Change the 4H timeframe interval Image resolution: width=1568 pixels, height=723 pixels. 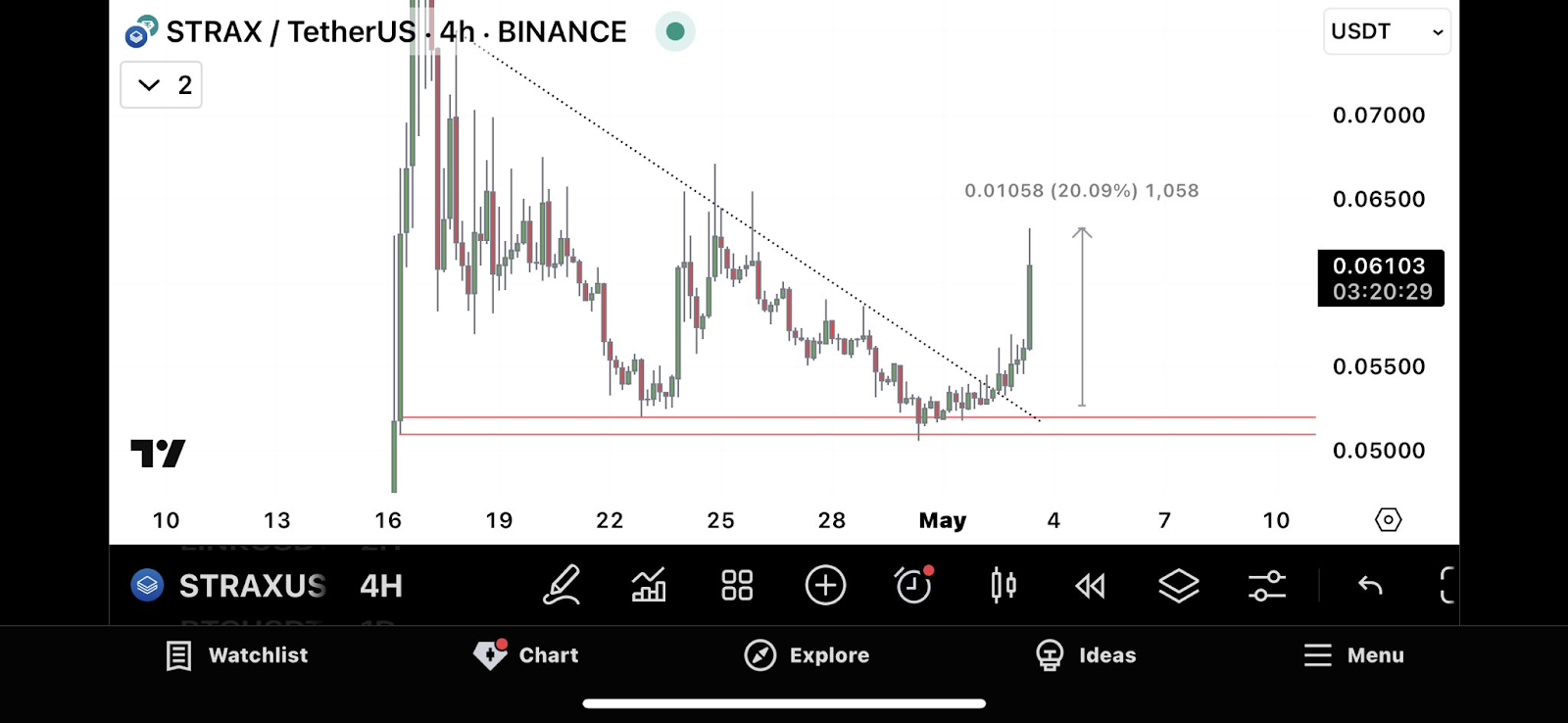pyautogui.click(x=381, y=586)
